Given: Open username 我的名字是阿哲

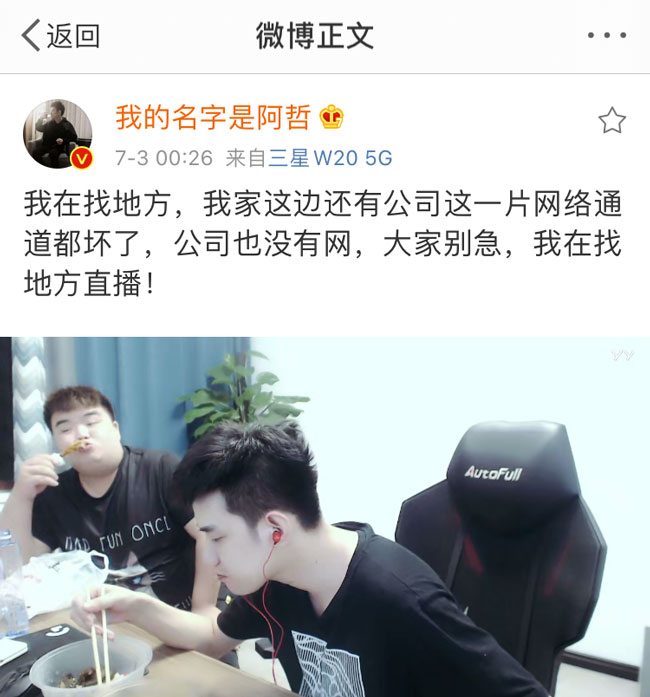Looking at the screenshot, I should 214,118.
